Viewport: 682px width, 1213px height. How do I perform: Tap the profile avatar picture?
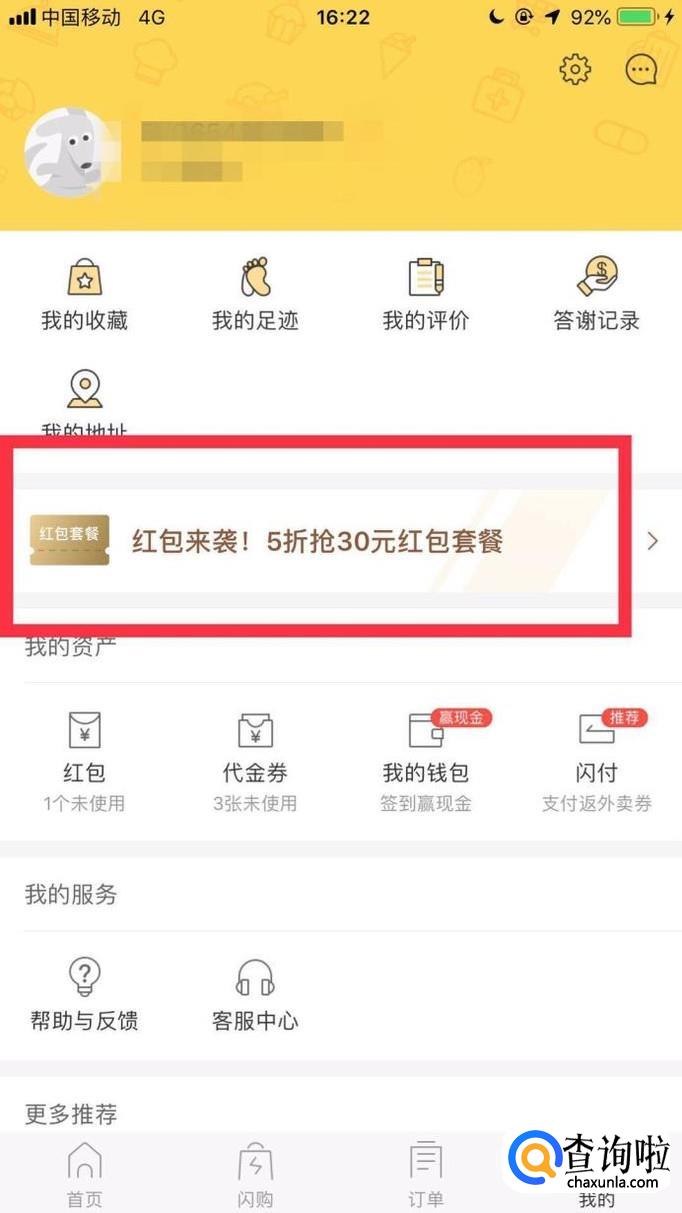(x=67, y=152)
